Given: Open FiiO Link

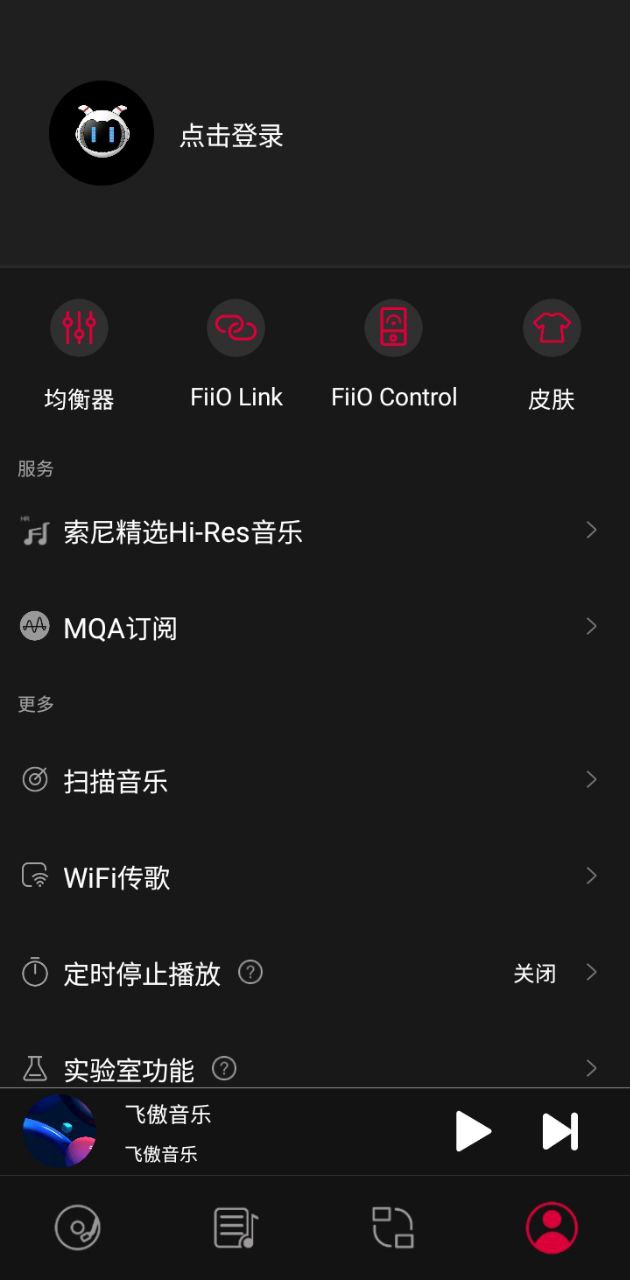Looking at the screenshot, I should pos(236,328).
